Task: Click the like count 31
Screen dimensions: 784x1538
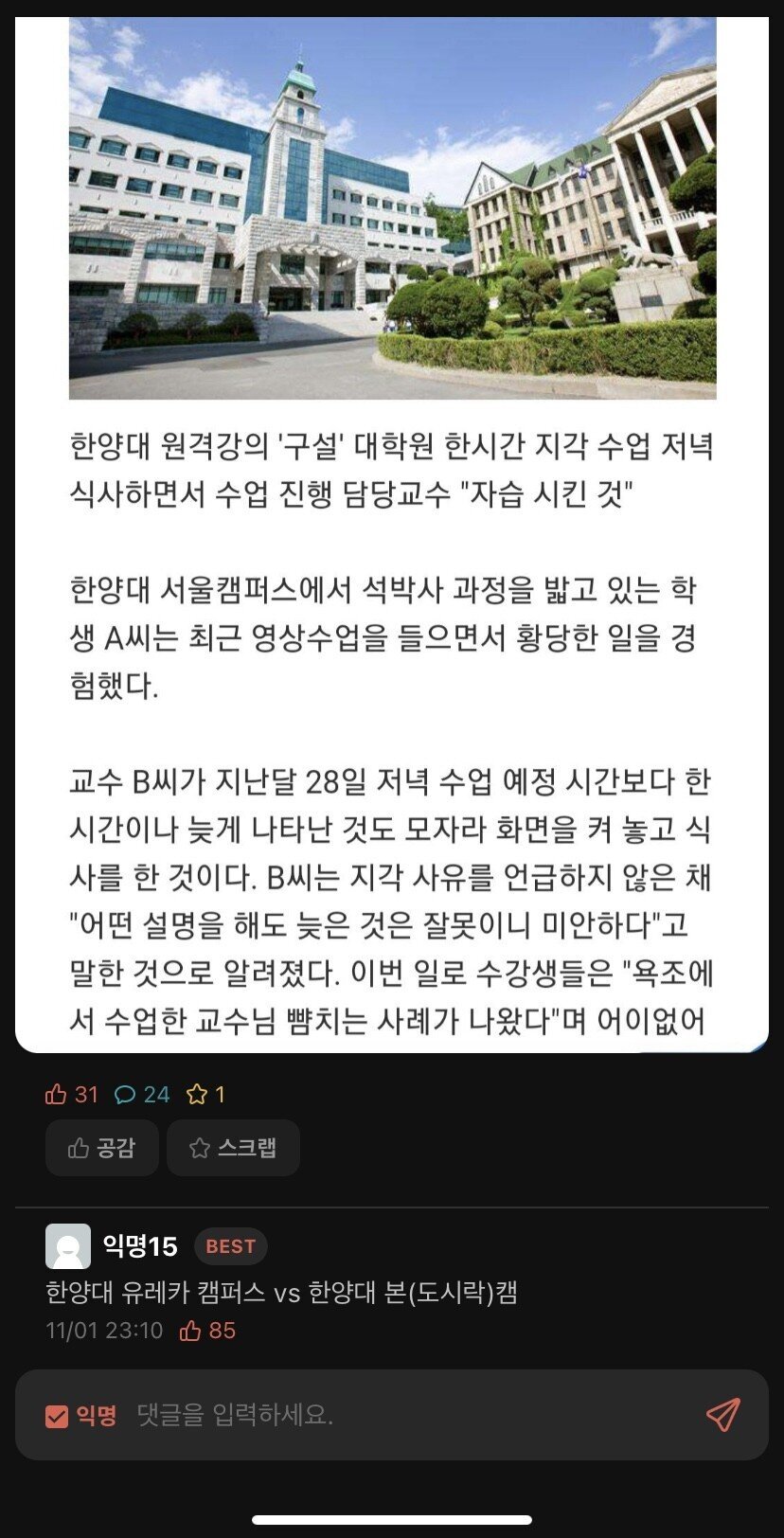Action: pyautogui.click(x=84, y=1094)
